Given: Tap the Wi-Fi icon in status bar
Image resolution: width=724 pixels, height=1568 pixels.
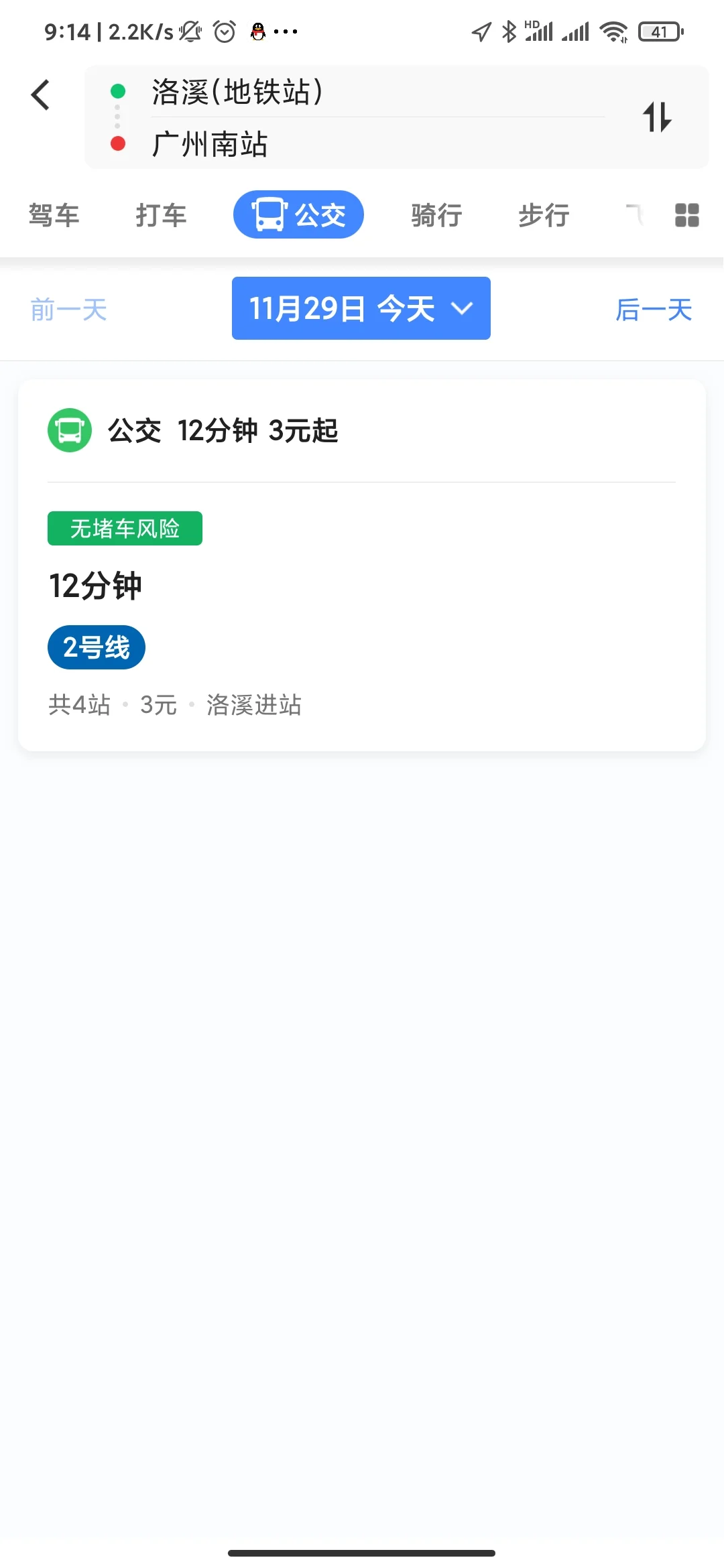Looking at the screenshot, I should [612, 30].
